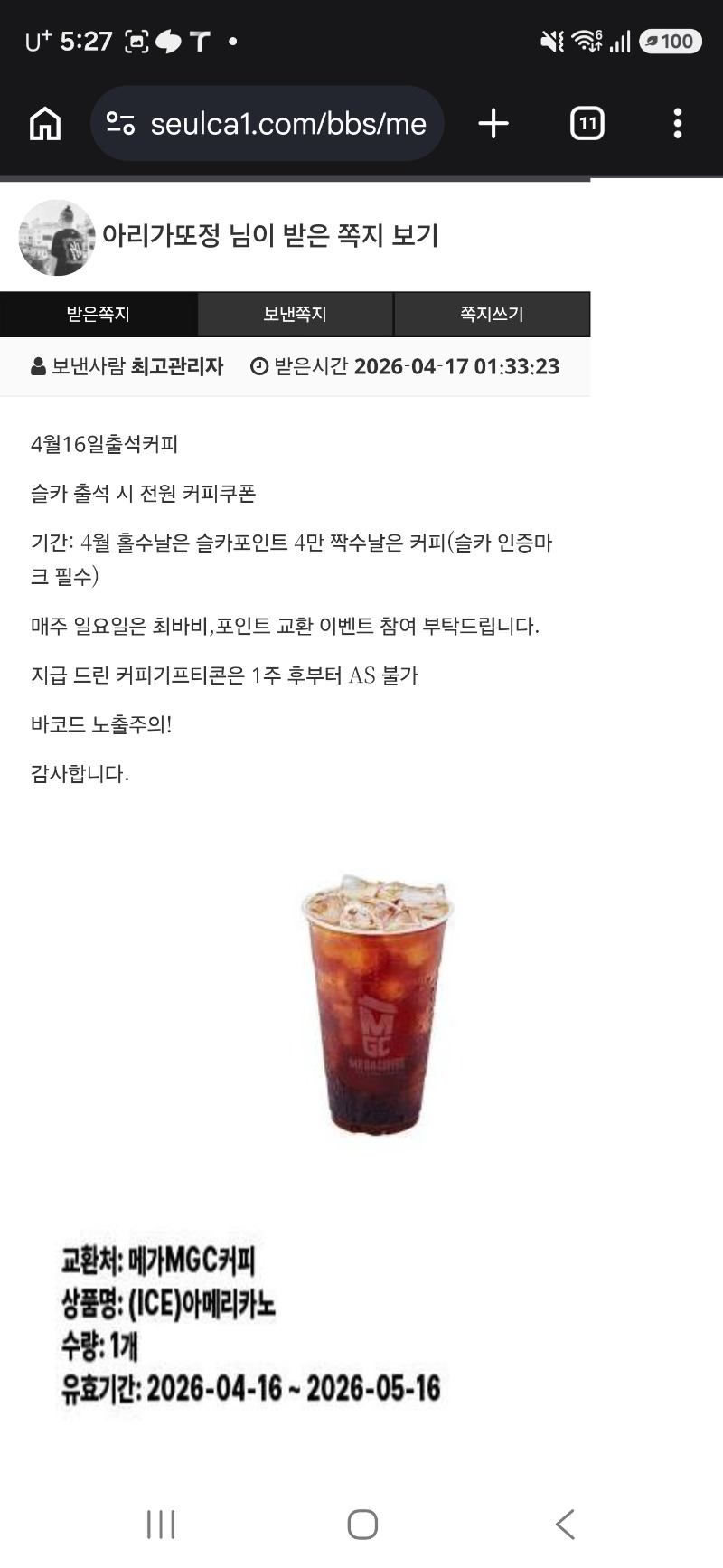The height and width of the screenshot is (1568, 723).
Task: Switch to the 보낸쪽지 tab
Action: (x=295, y=315)
